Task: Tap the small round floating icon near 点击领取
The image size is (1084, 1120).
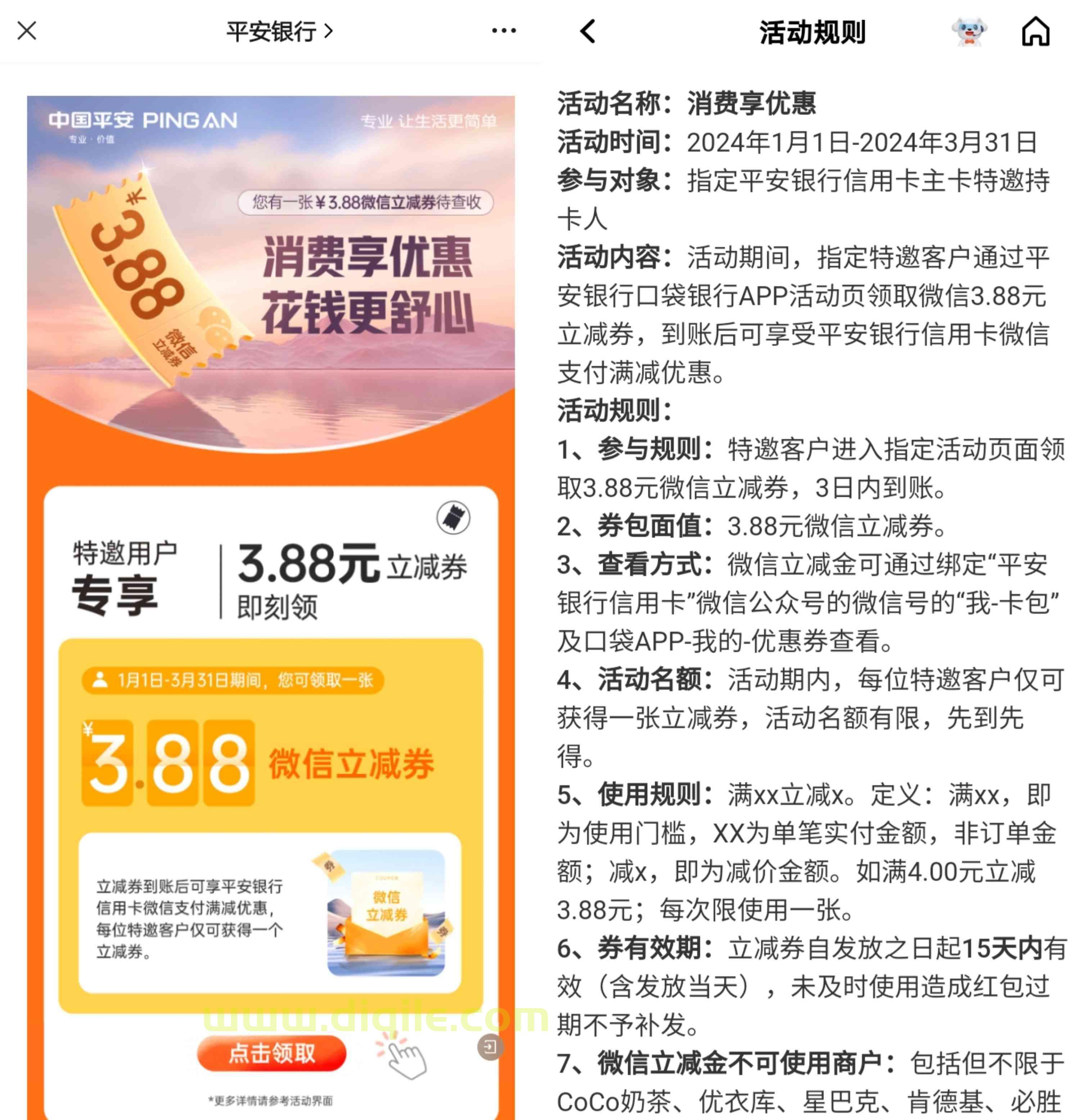Action: [x=491, y=1047]
